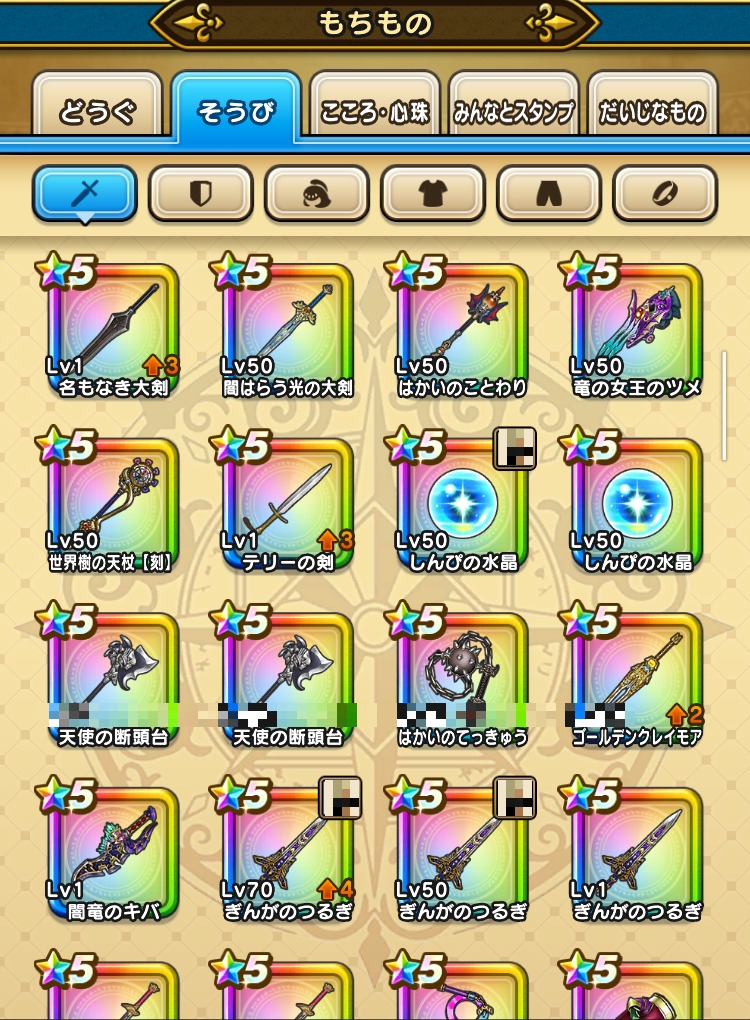Open 闇はらう光の大剣 item
The width and height of the screenshot is (750, 1020).
point(287,330)
